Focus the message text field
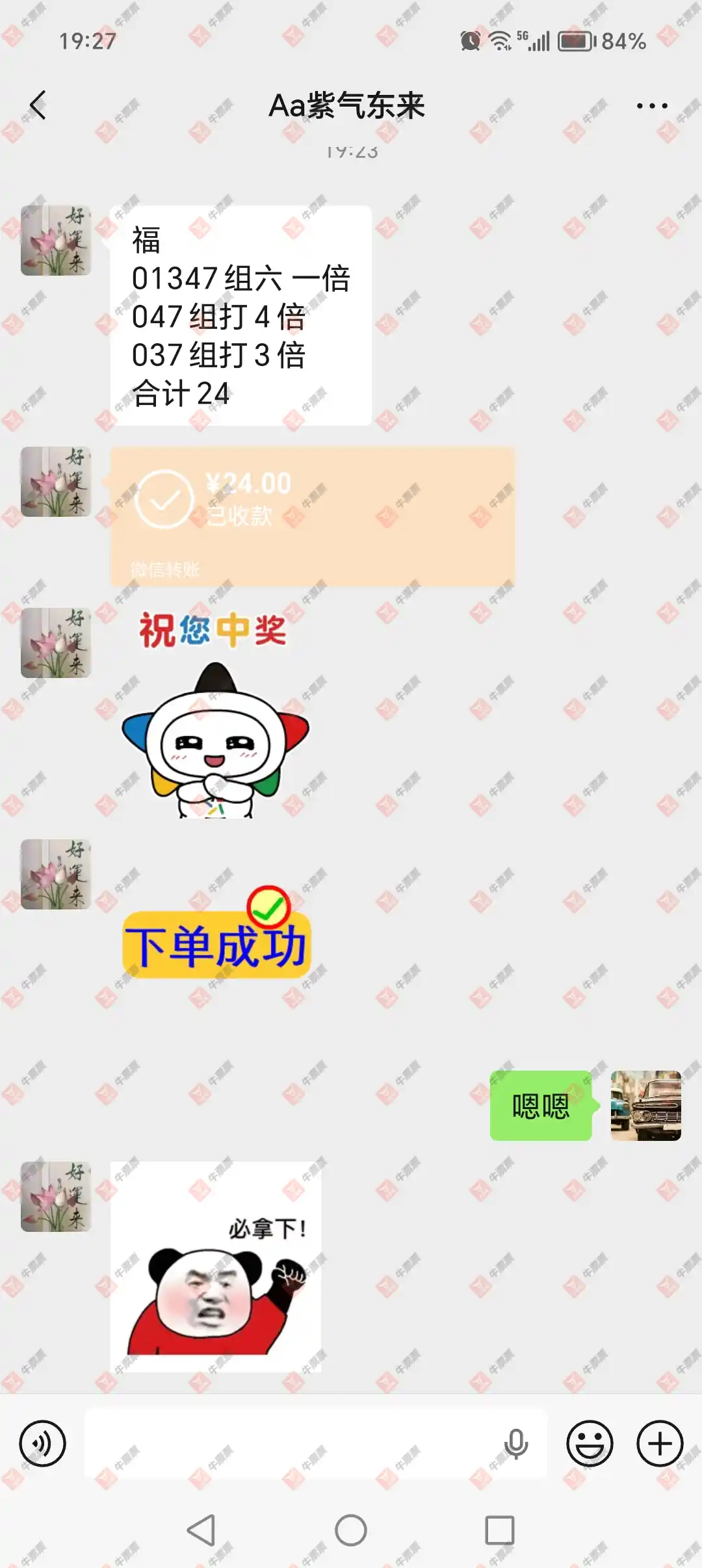 click(292, 1444)
